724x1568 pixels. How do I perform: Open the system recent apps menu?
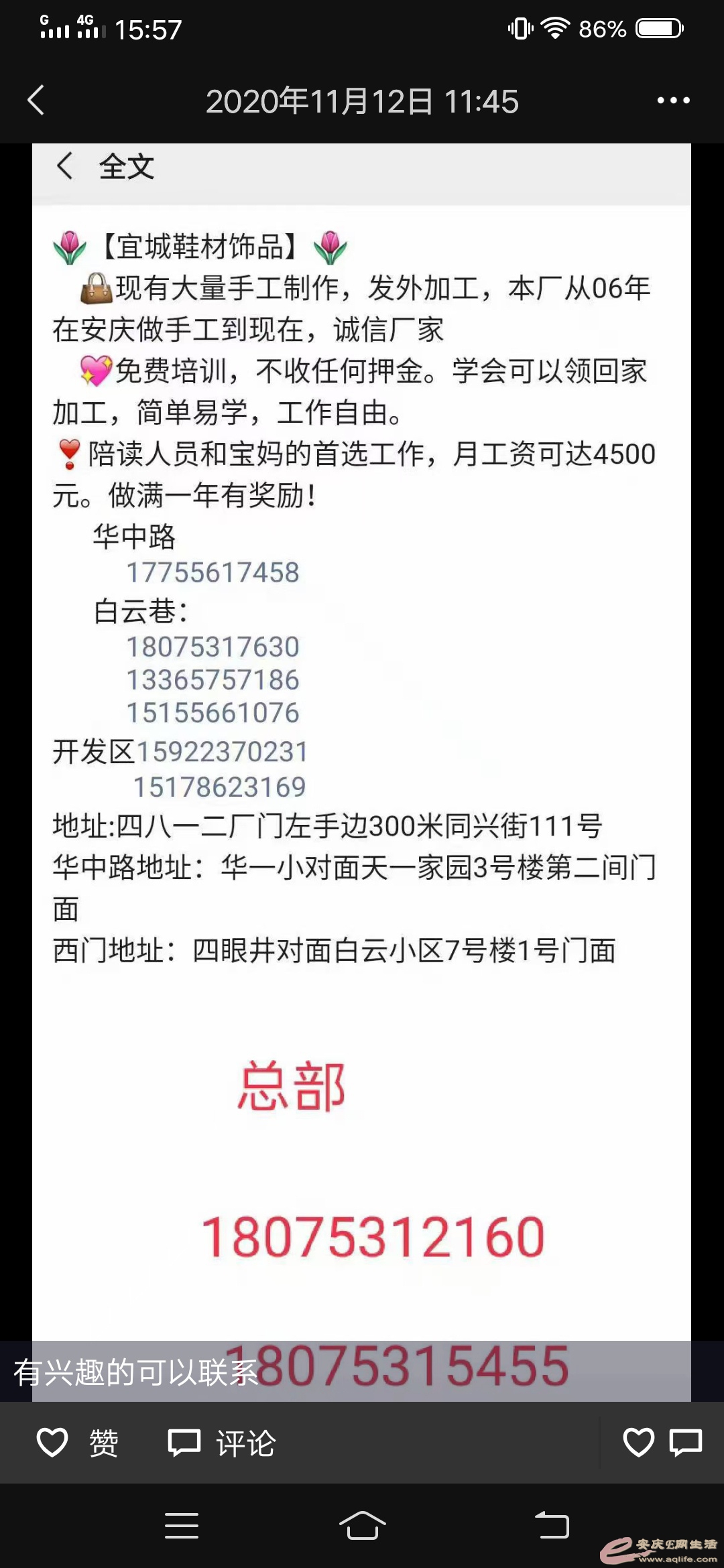tap(182, 1526)
